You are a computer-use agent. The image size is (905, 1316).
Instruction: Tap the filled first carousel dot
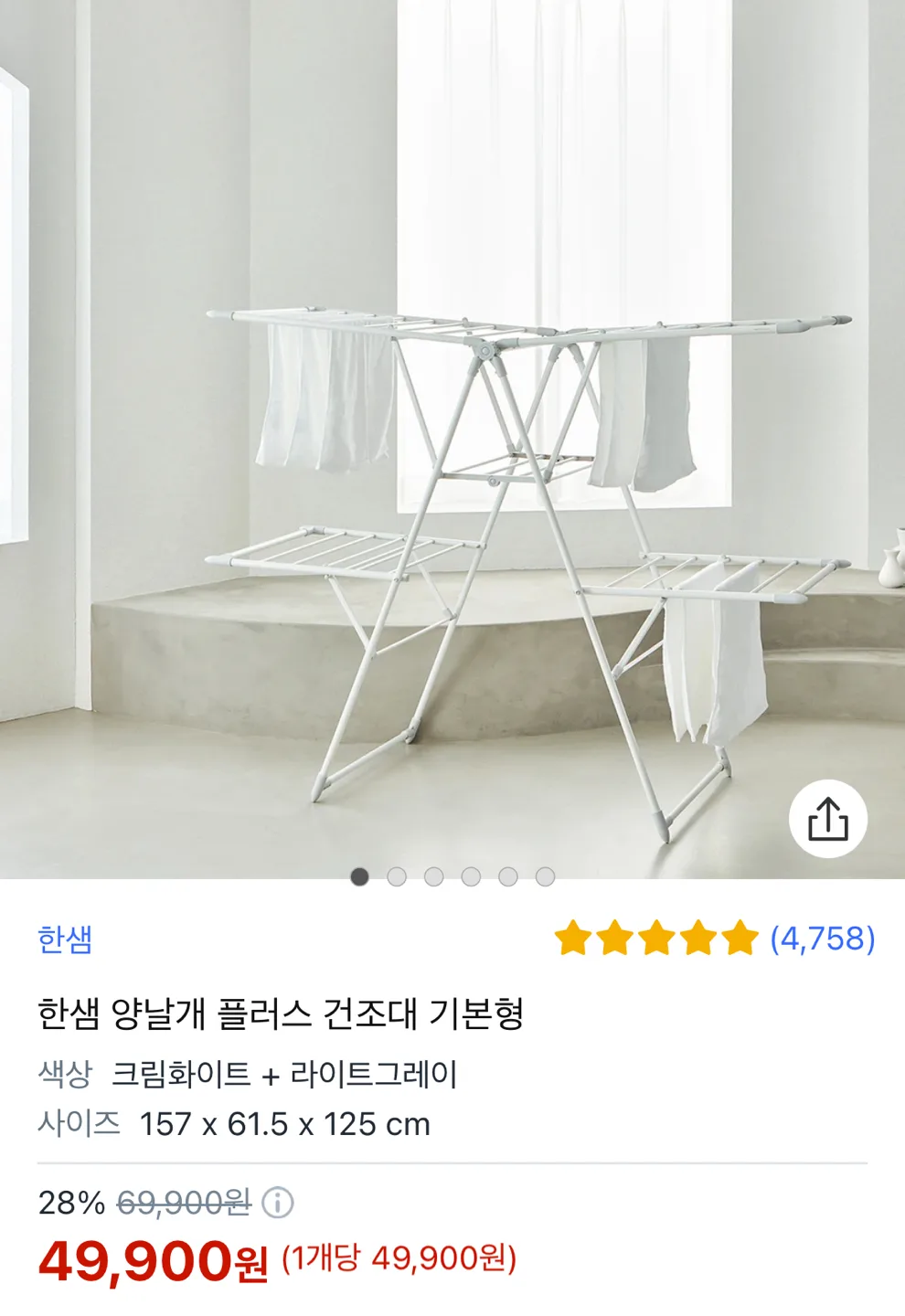(360, 876)
